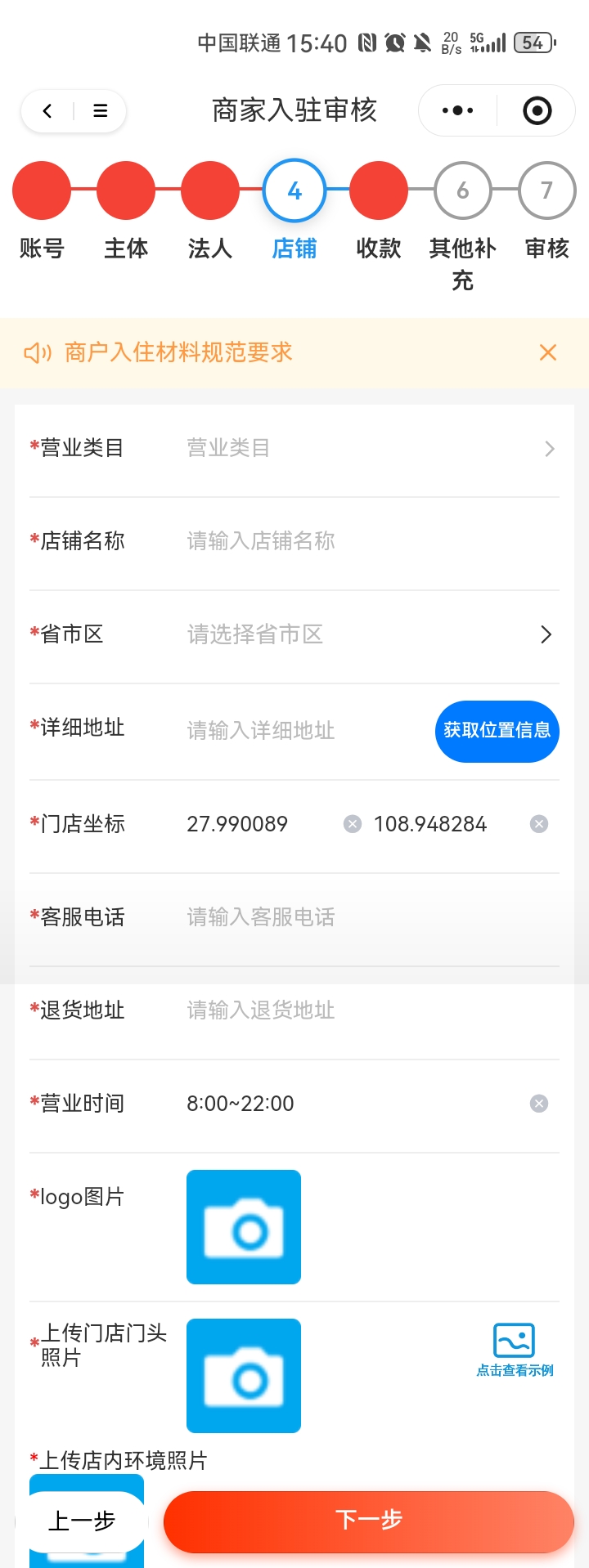Image resolution: width=589 pixels, height=1568 pixels.
Task: Tap the 店铺名称 input field
Action: pos(327,540)
